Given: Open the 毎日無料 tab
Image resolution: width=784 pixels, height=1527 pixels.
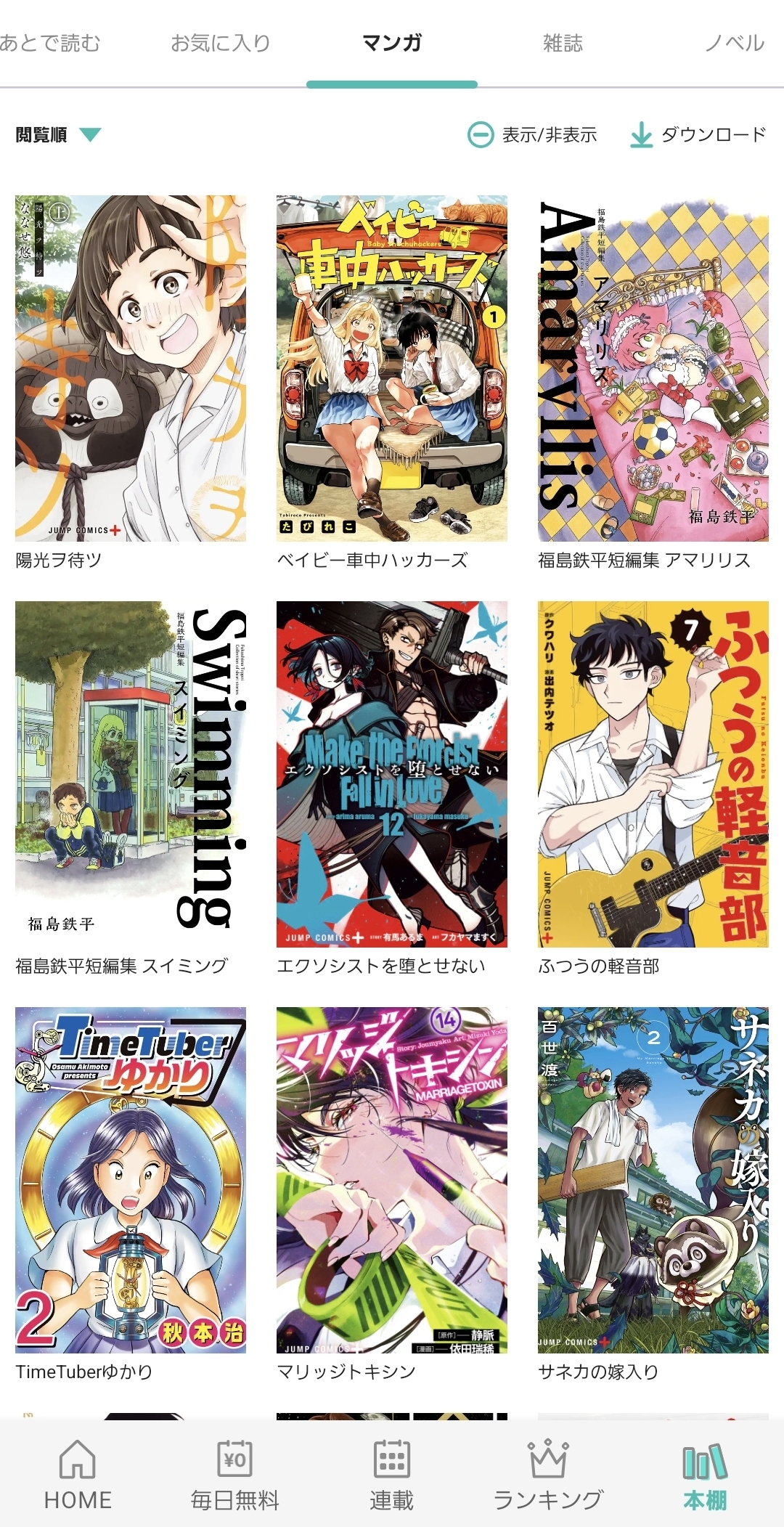Looking at the screenshot, I should click(x=235, y=1475).
